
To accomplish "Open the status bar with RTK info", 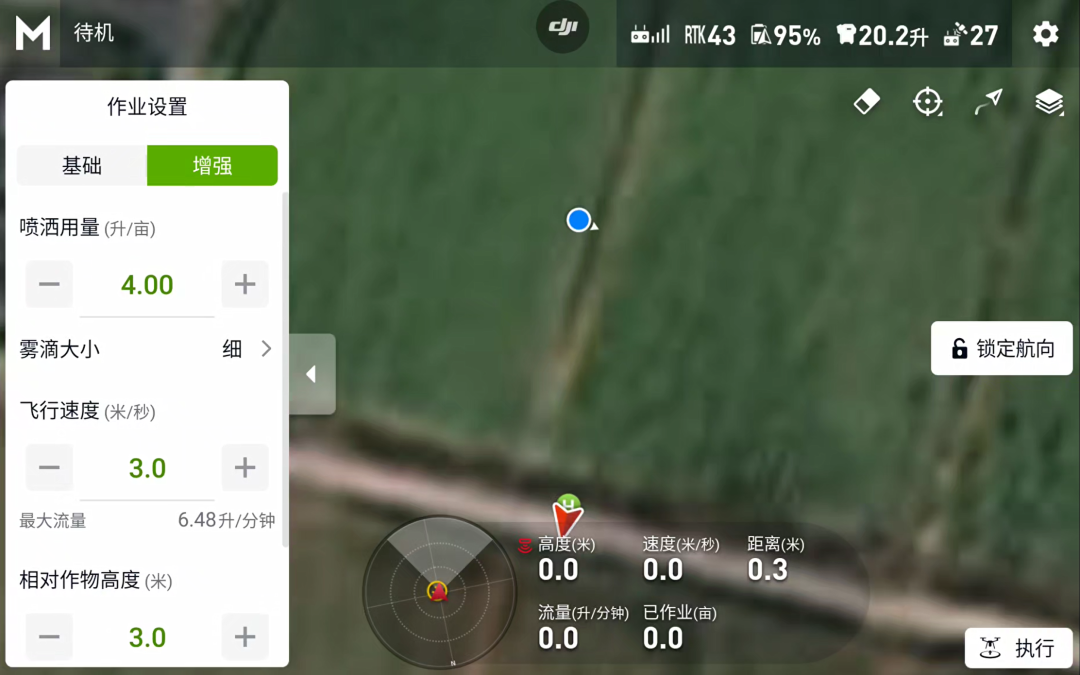I will (710, 35).
